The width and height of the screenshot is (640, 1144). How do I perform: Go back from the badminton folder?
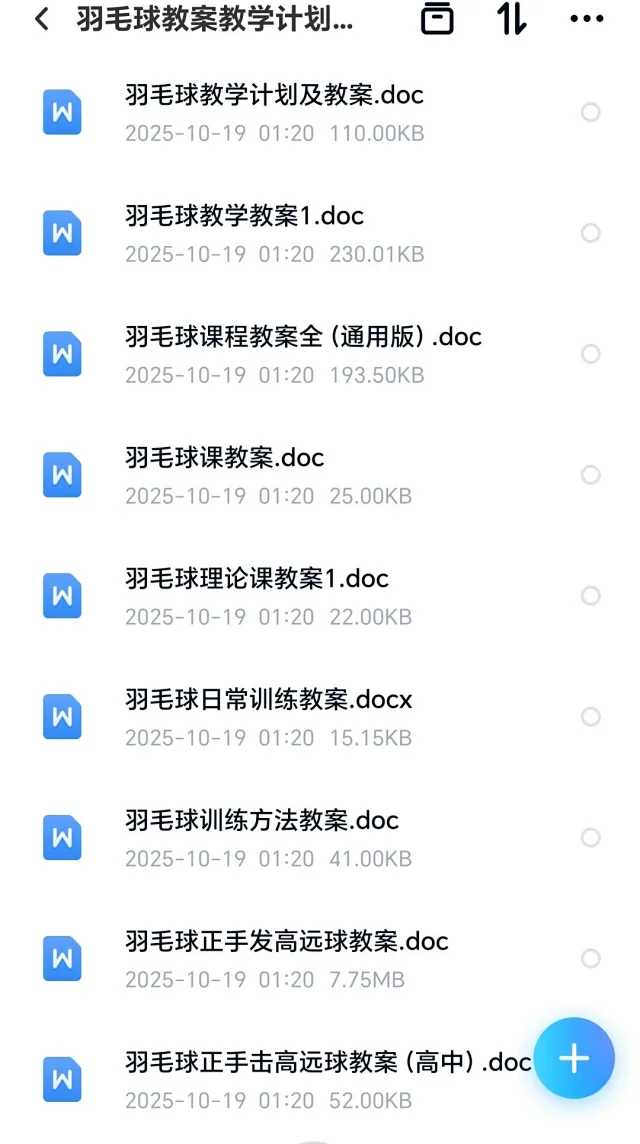(x=41, y=19)
